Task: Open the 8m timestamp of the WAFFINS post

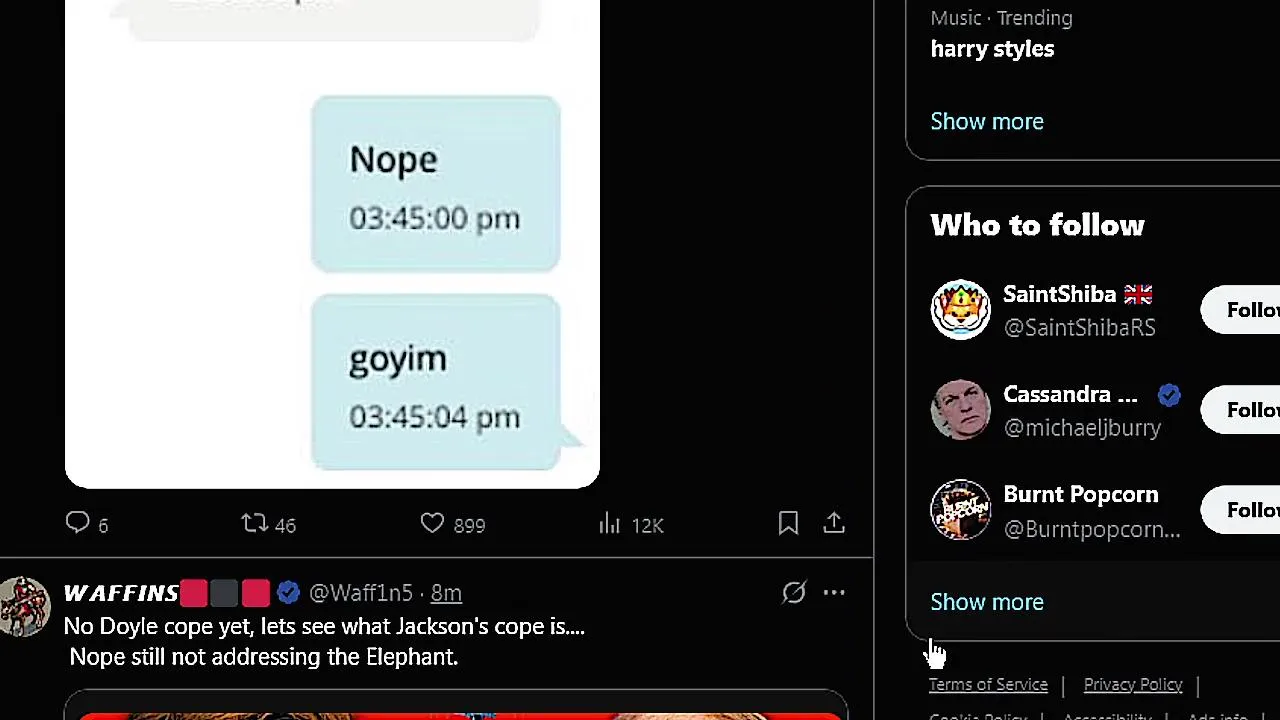Action: pyautogui.click(x=446, y=593)
